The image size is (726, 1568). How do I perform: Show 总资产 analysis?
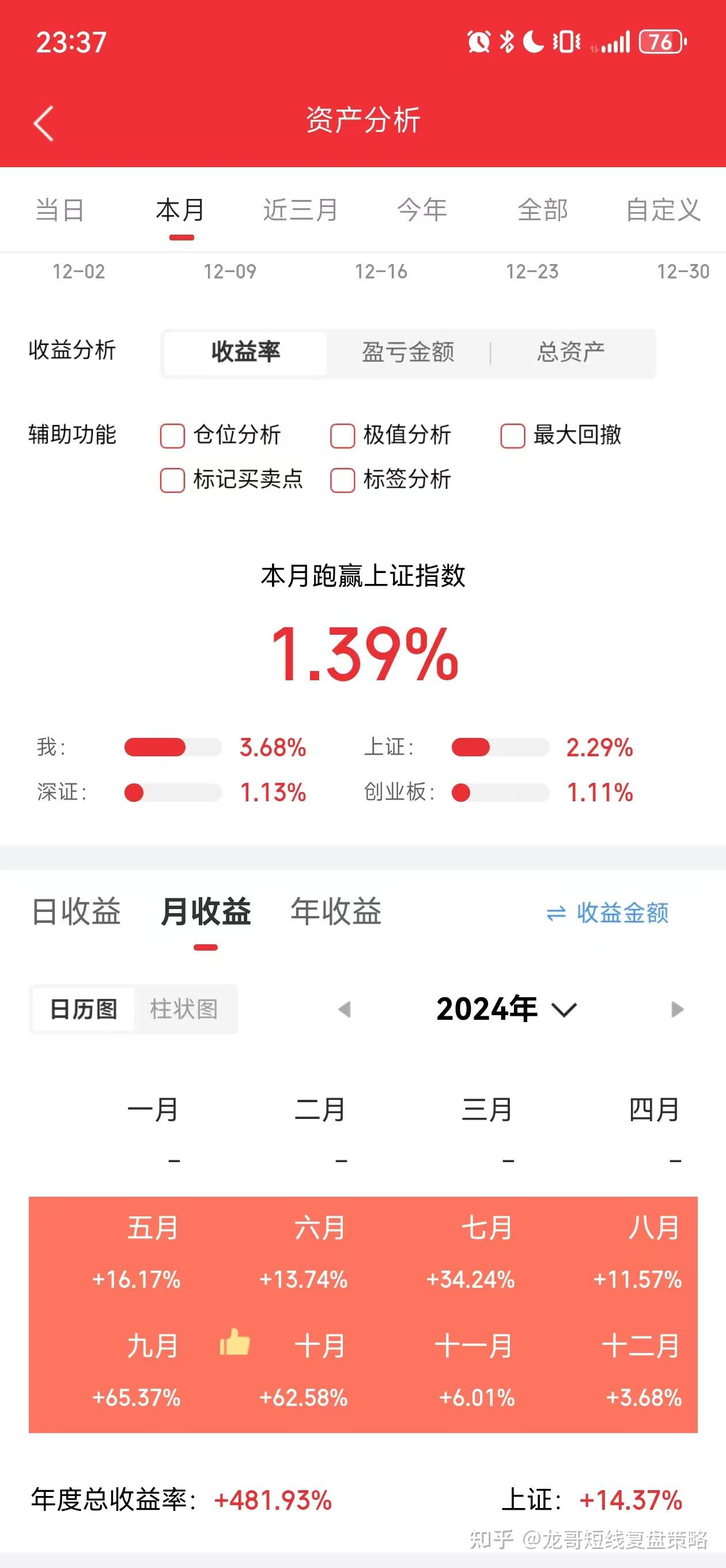[570, 352]
